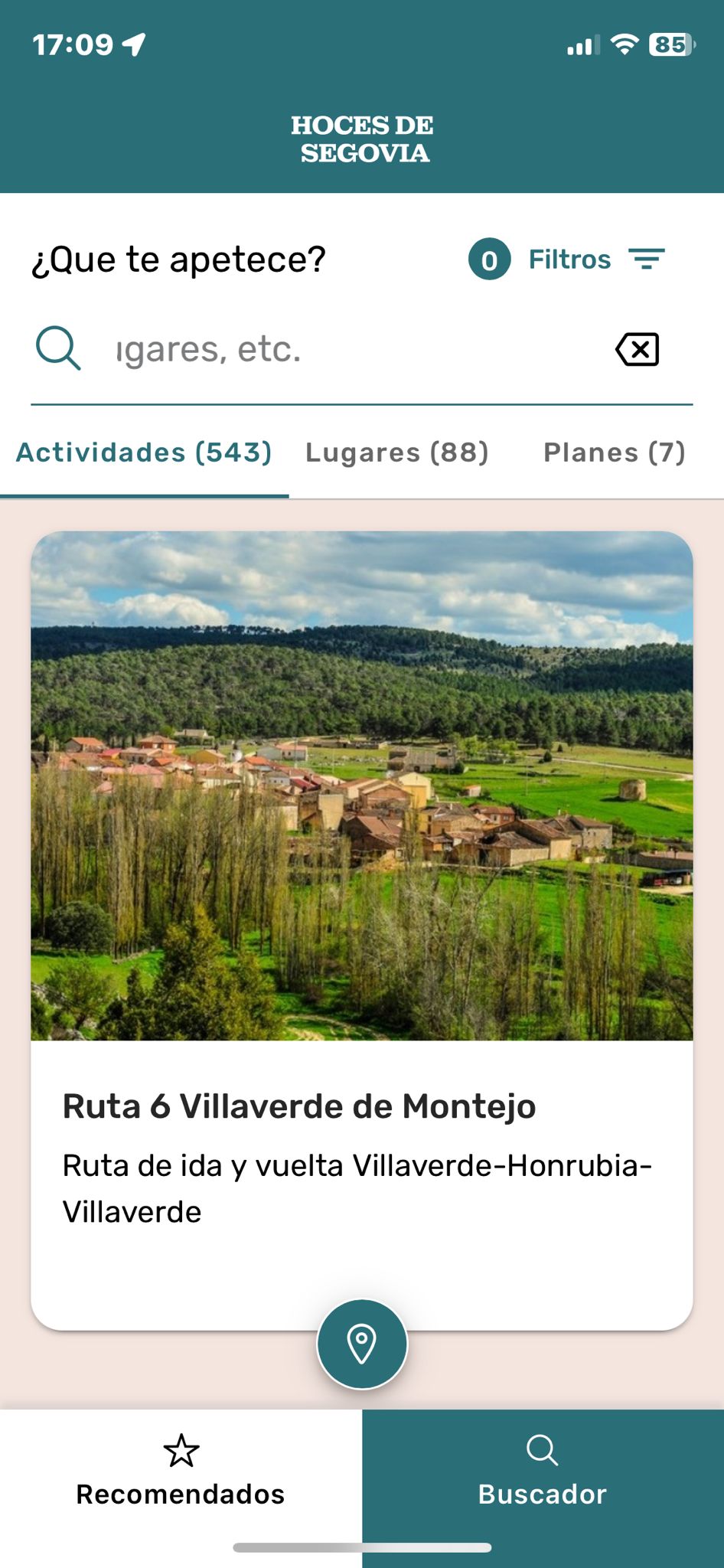
Task: Select the Actividades (543) tab
Action: (x=145, y=453)
